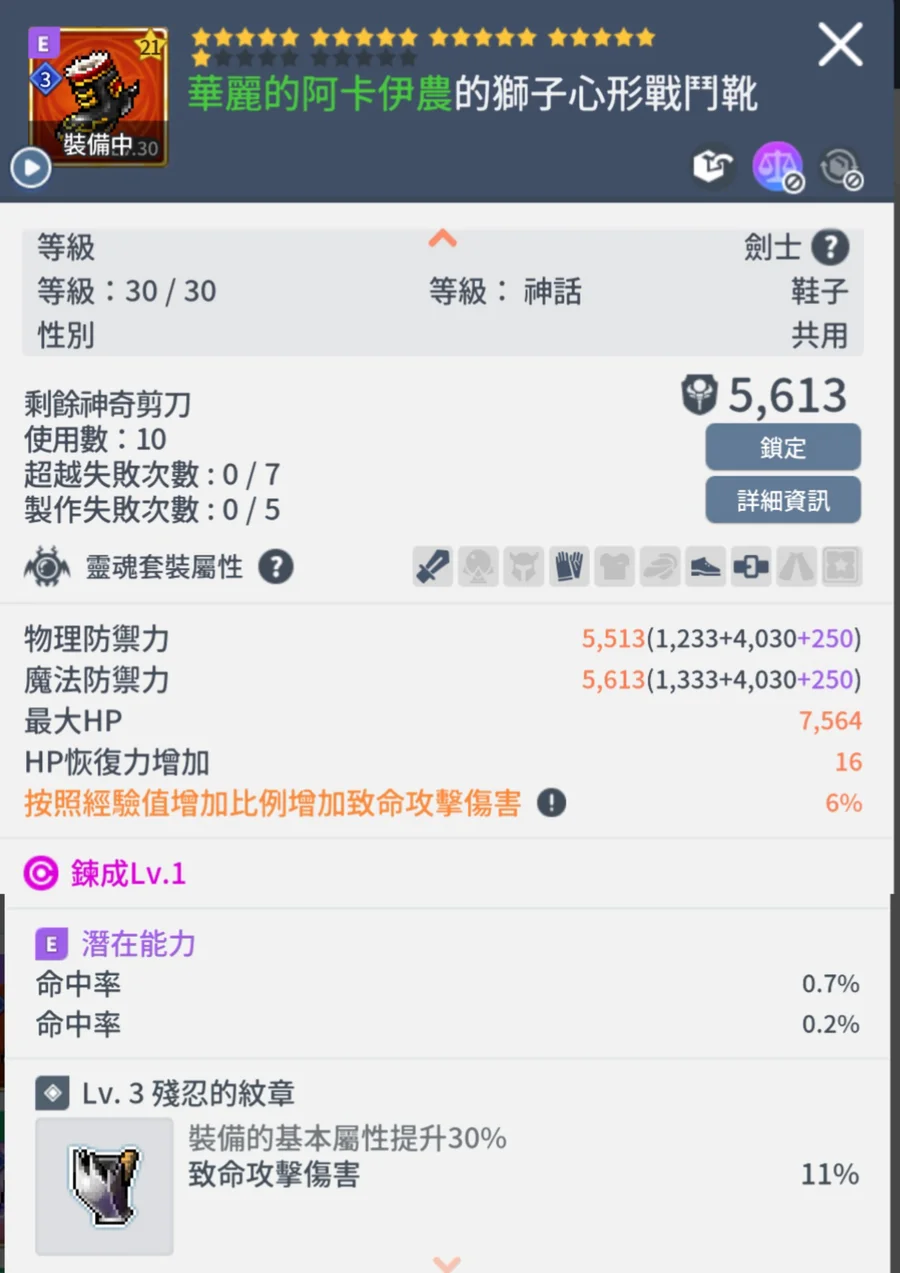Expand more details with bottom arrow

pyautogui.click(x=447, y=1263)
